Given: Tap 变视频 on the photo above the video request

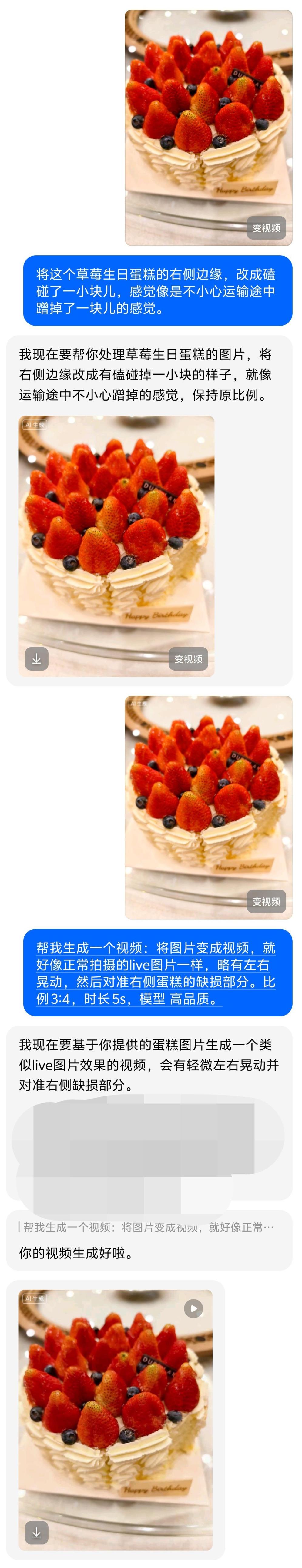Looking at the screenshot, I should click(266, 901).
